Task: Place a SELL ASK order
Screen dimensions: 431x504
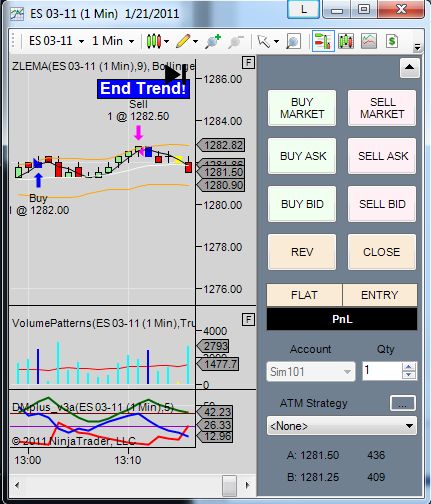Action: point(382,156)
